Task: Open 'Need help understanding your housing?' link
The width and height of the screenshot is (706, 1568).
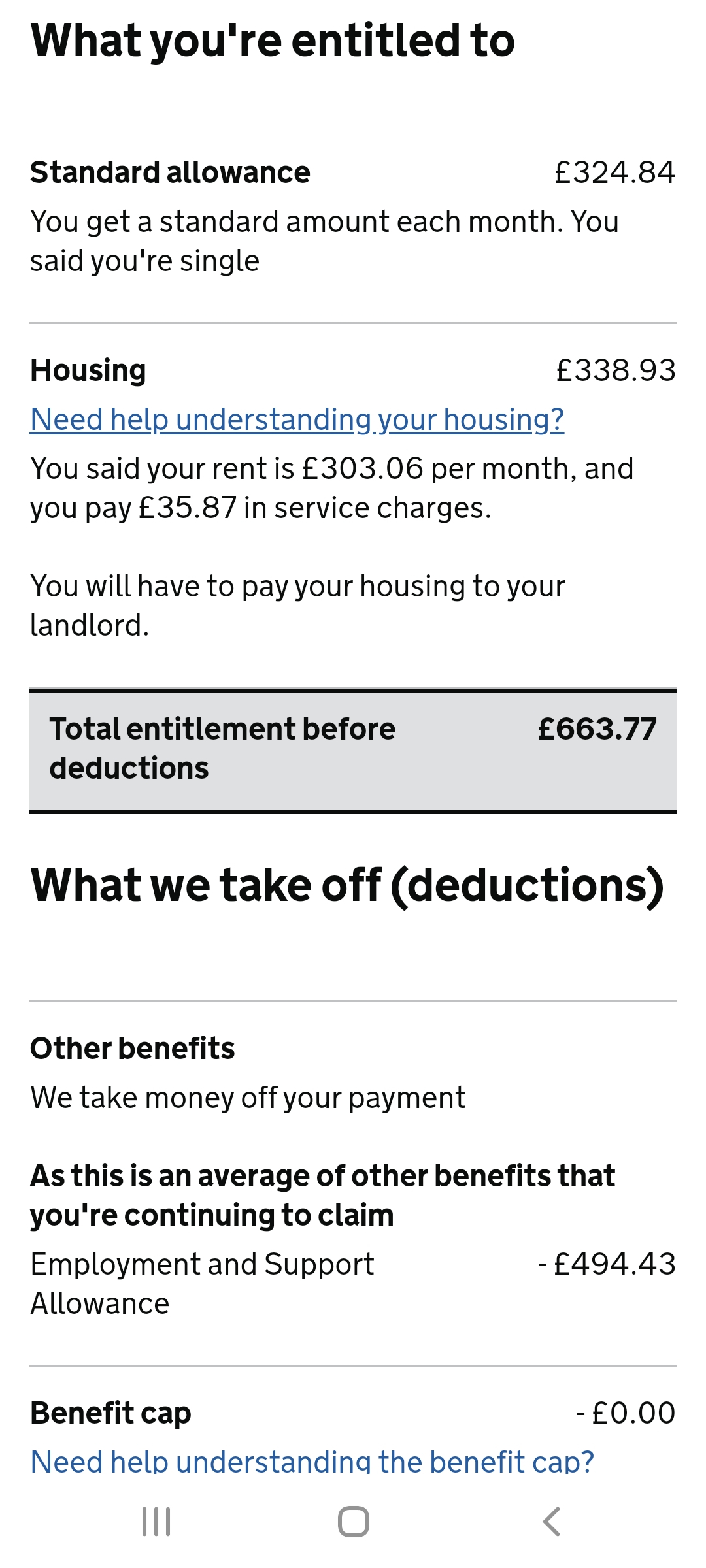Action: (x=297, y=419)
